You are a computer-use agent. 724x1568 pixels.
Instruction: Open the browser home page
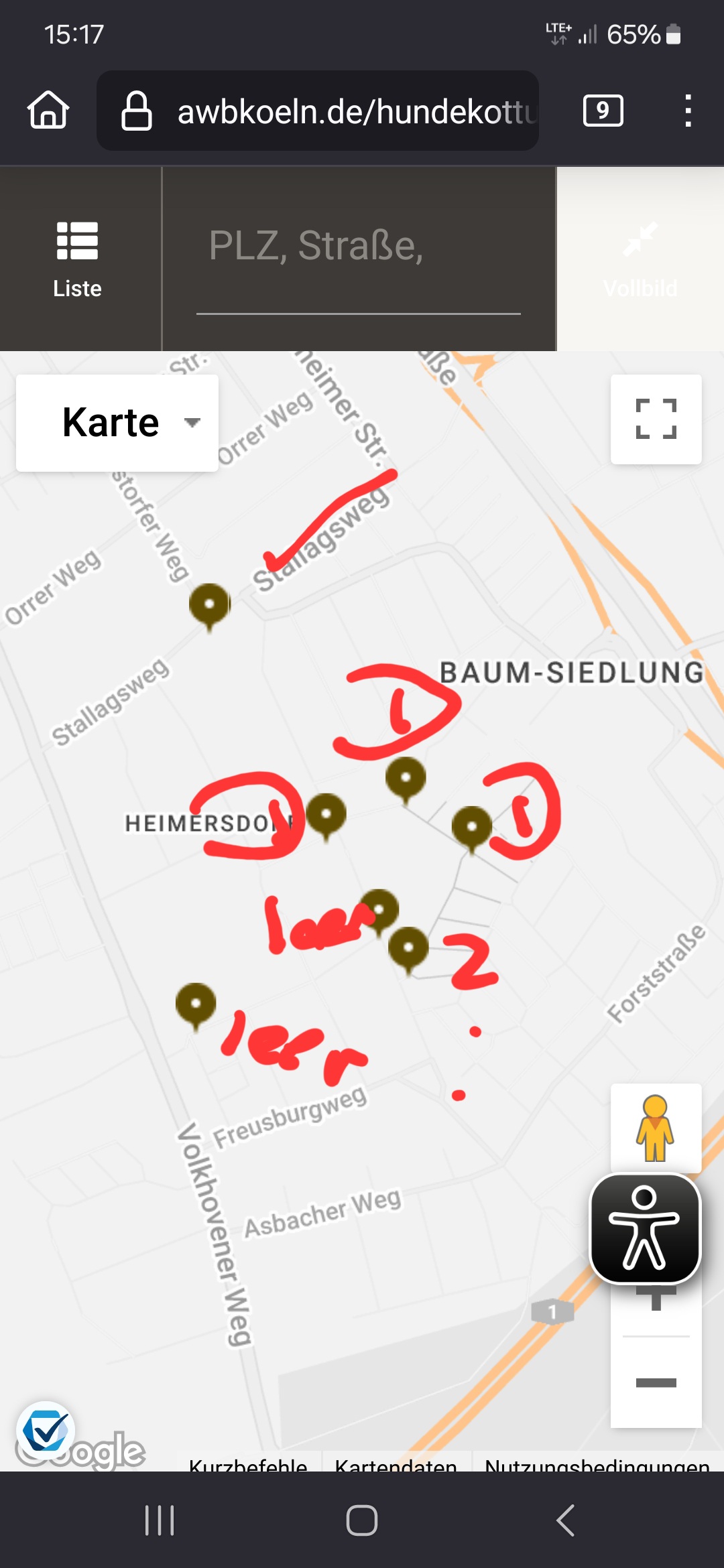pyautogui.click(x=48, y=111)
